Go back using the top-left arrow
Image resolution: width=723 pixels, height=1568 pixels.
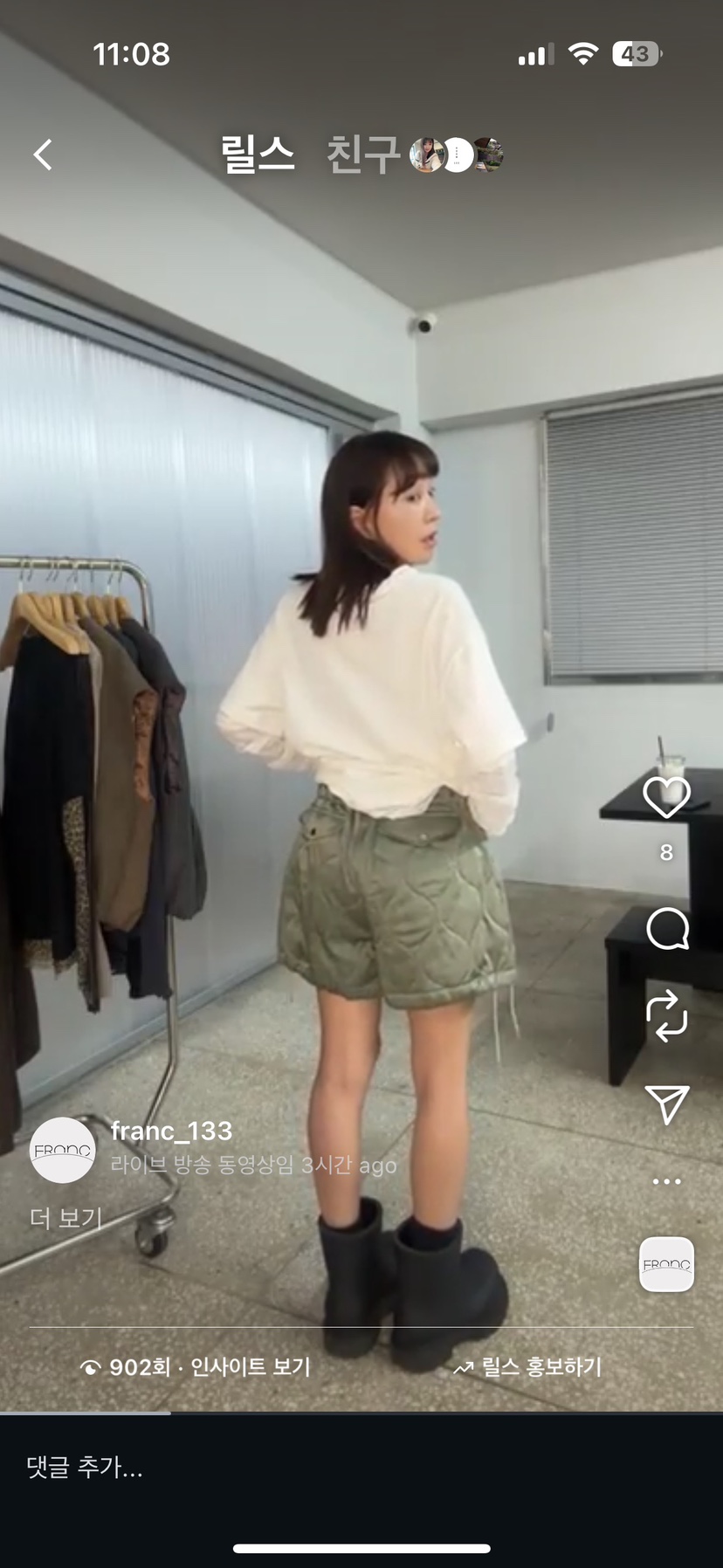coord(43,155)
